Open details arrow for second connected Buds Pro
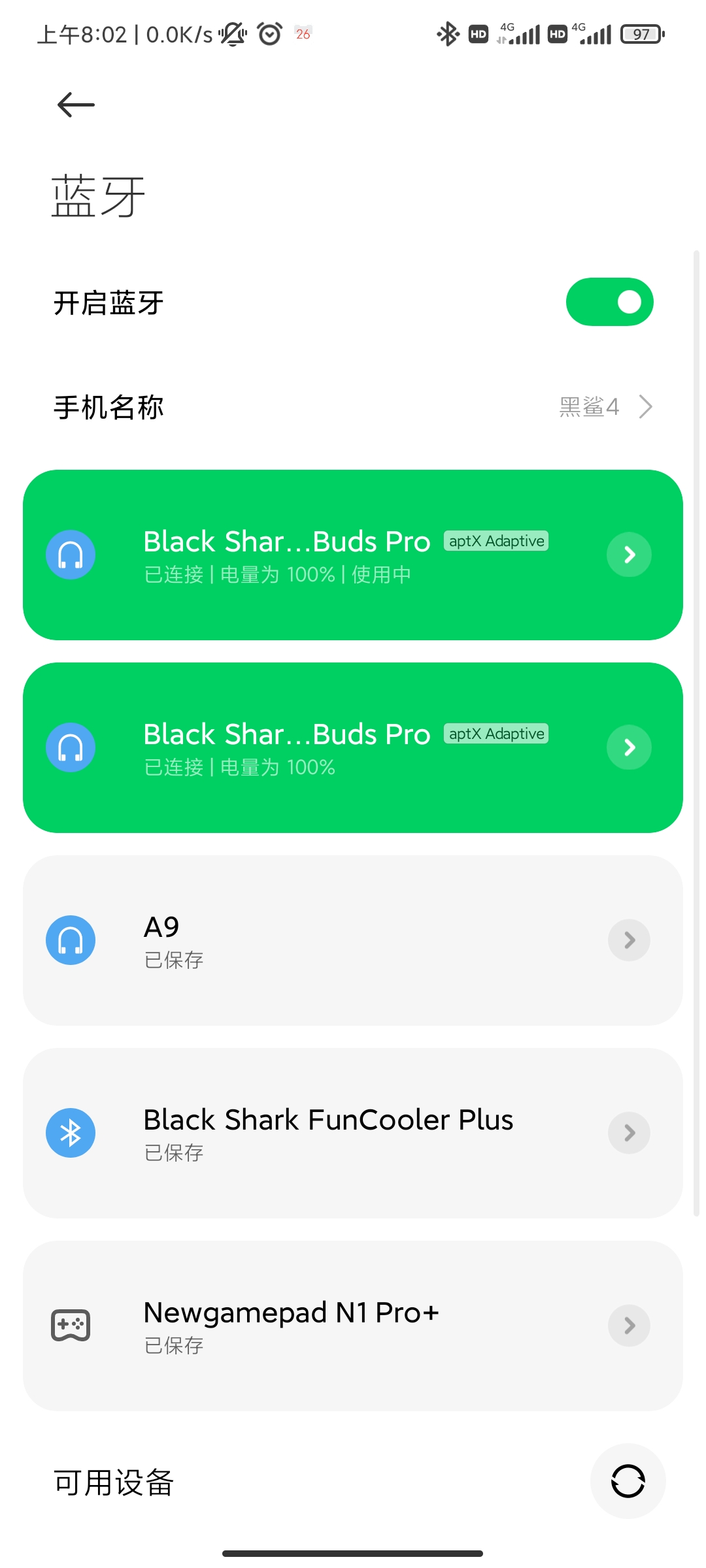Image resolution: width=706 pixels, height=1568 pixels. 629,747
